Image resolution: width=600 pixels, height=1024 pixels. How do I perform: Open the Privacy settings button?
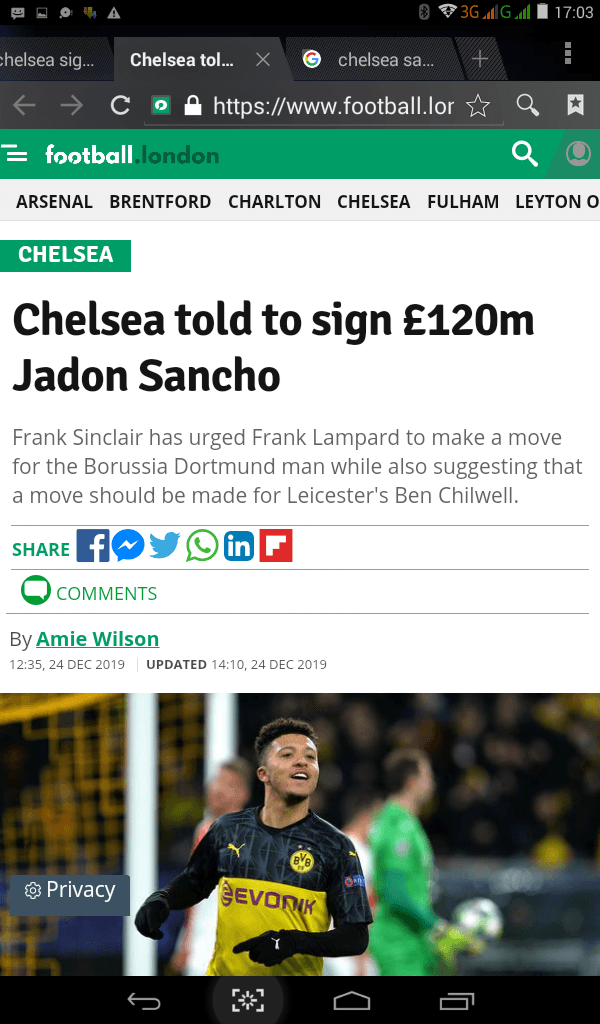tap(70, 890)
